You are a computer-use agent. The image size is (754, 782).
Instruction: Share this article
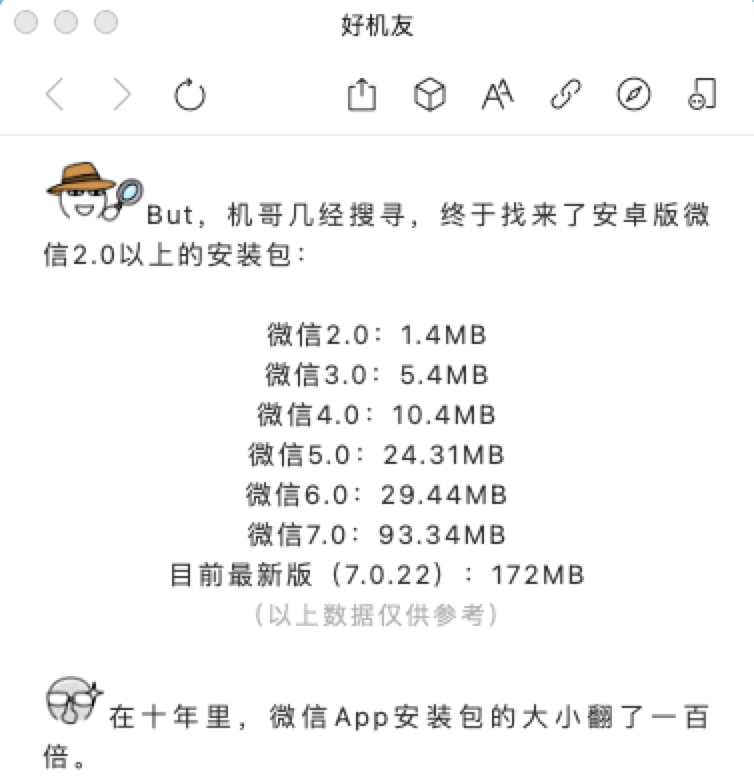pos(361,95)
